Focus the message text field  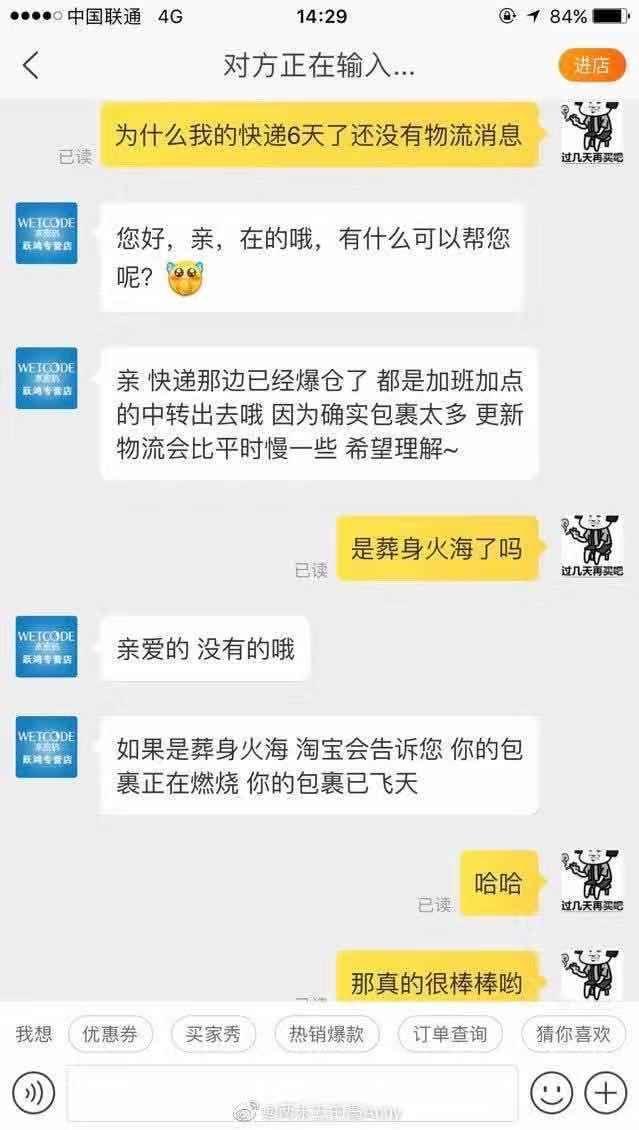point(292,1092)
